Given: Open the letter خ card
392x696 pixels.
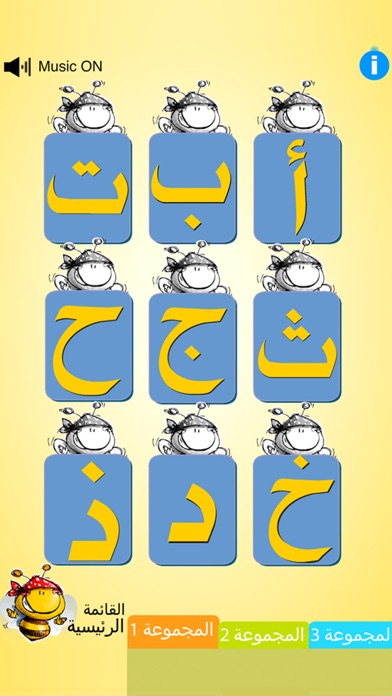Looking at the screenshot, I should 297,510.
